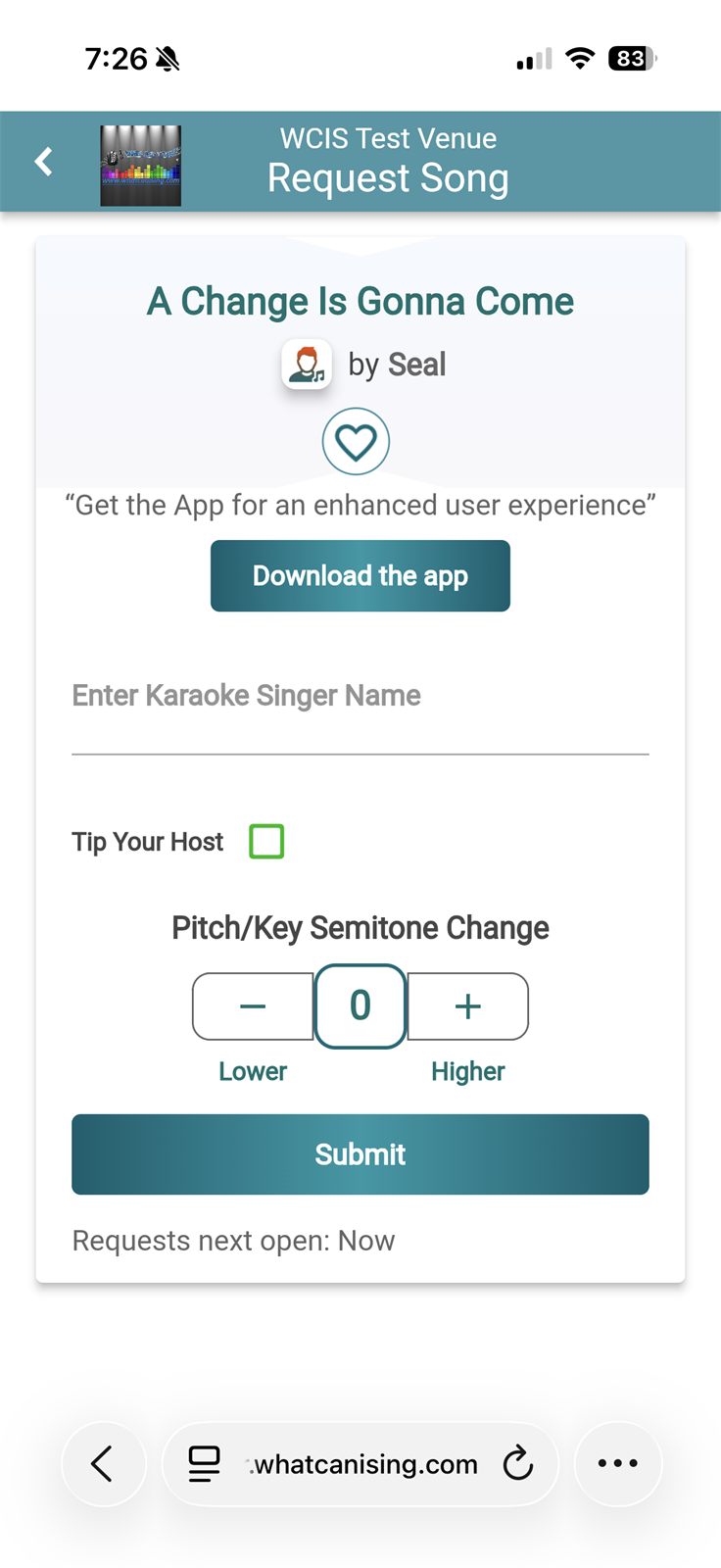Submit the song request
The width and height of the screenshot is (721, 1568).
360,1154
